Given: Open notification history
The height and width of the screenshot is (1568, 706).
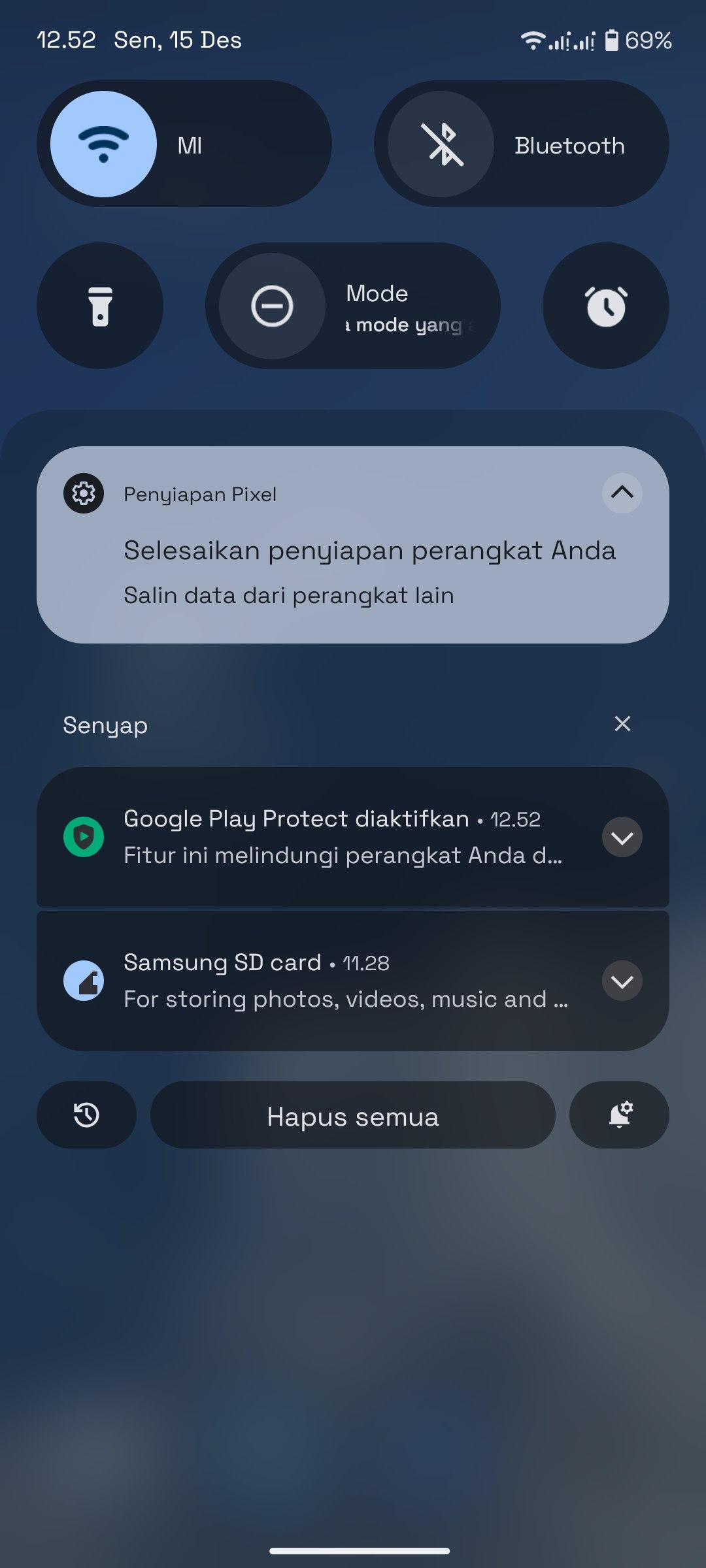Looking at the screenshot, I should (x=86, y=1115).
